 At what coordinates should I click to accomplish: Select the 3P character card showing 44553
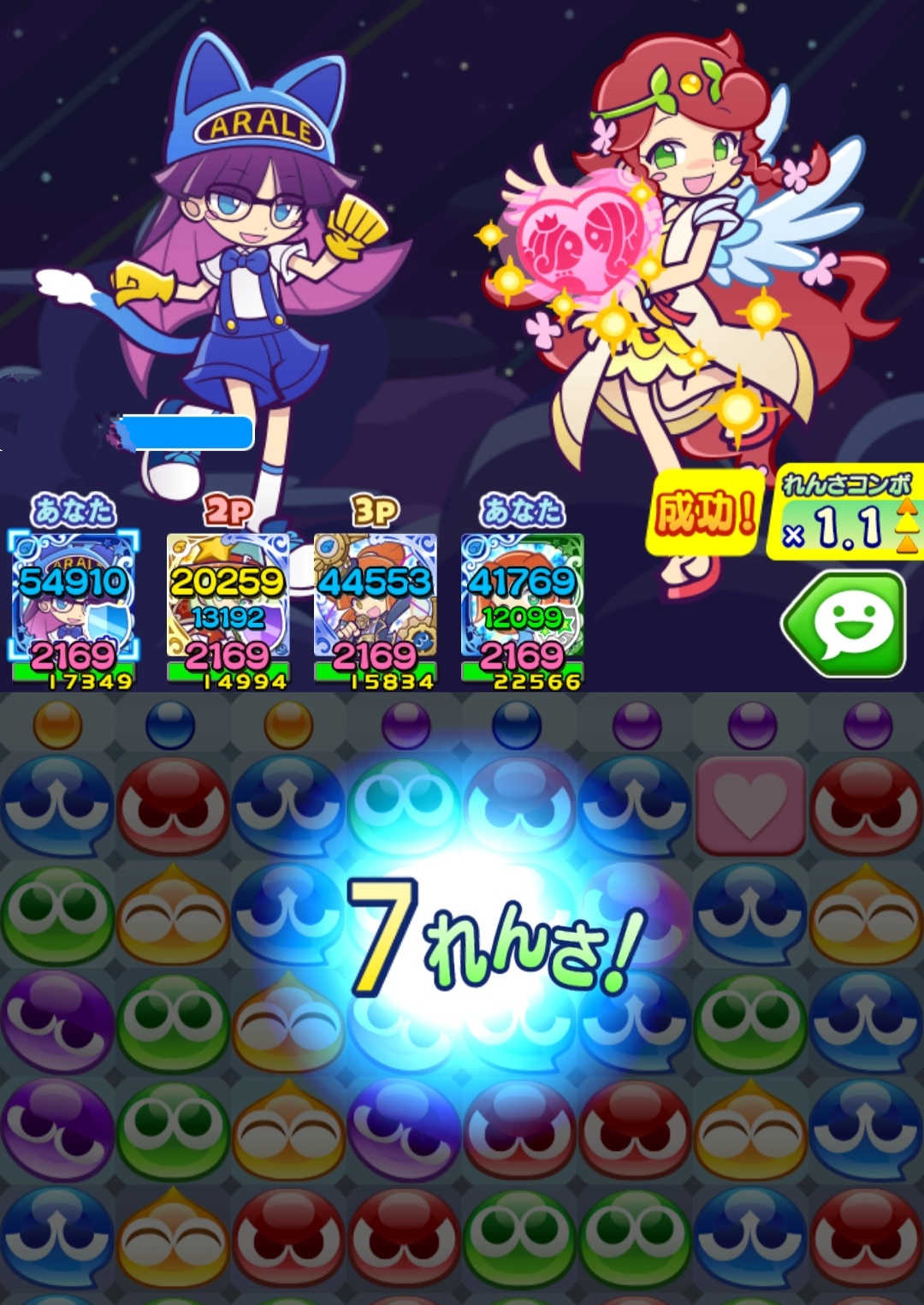[x=375, y=599]
